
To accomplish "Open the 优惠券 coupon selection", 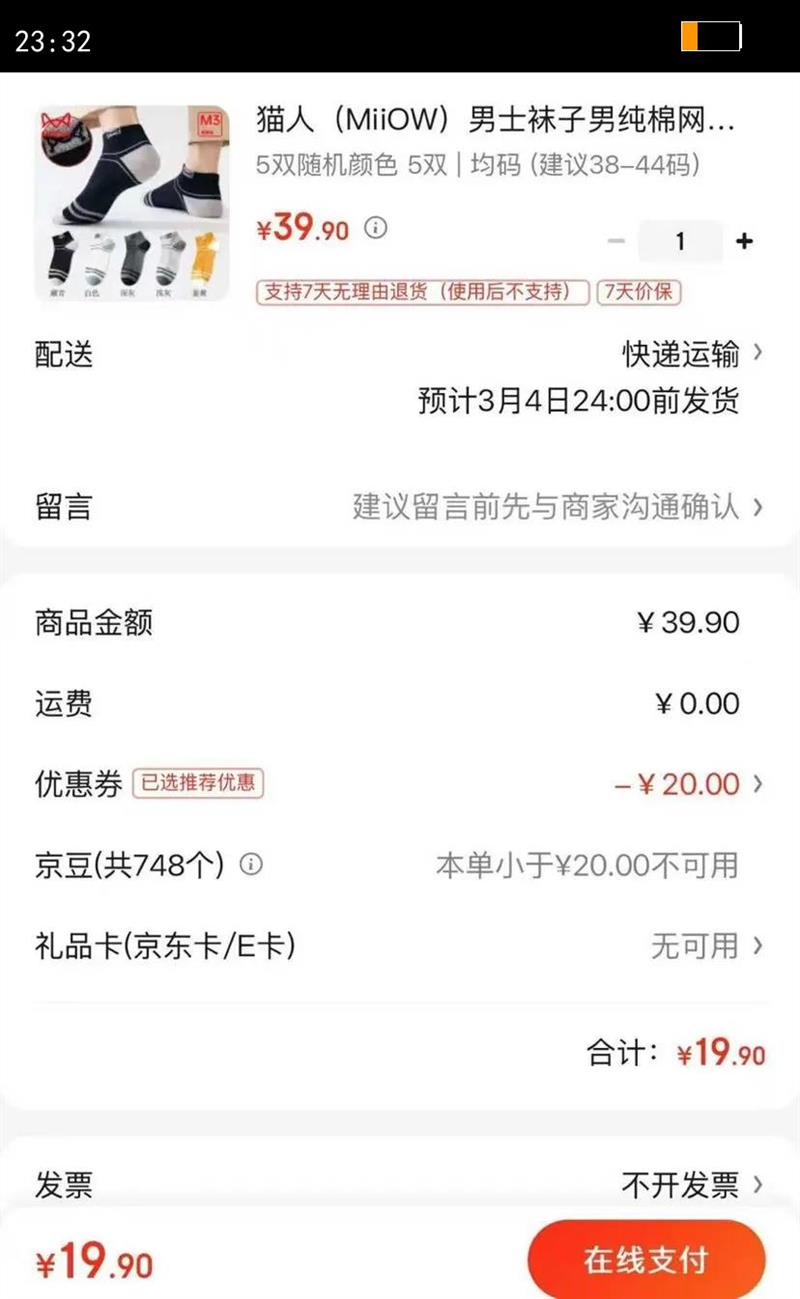I will (690, 784).
